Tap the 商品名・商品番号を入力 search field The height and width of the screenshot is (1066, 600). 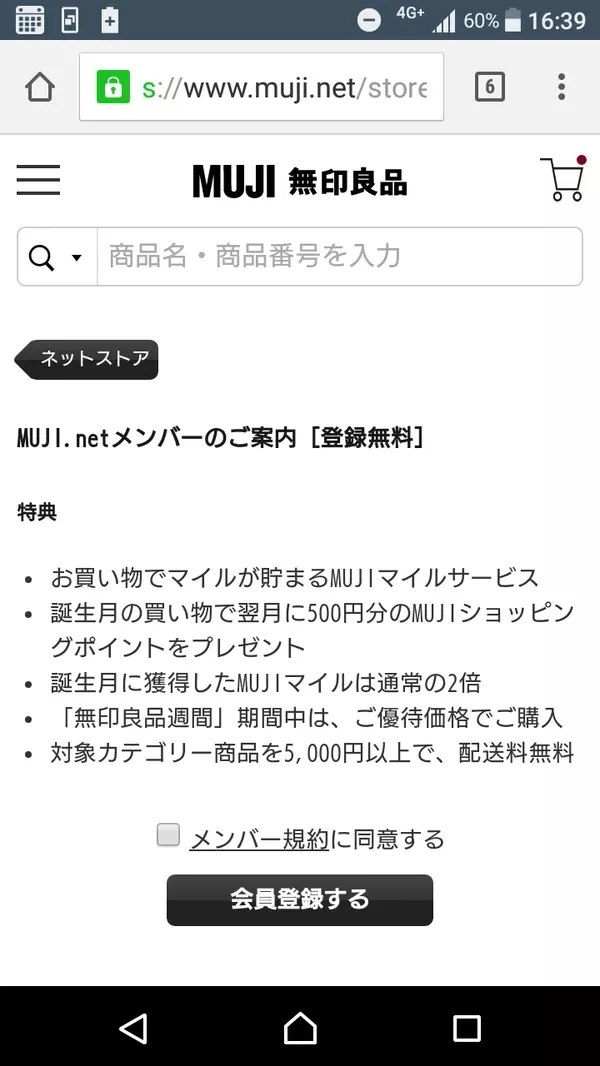click(x=338, y=257)
